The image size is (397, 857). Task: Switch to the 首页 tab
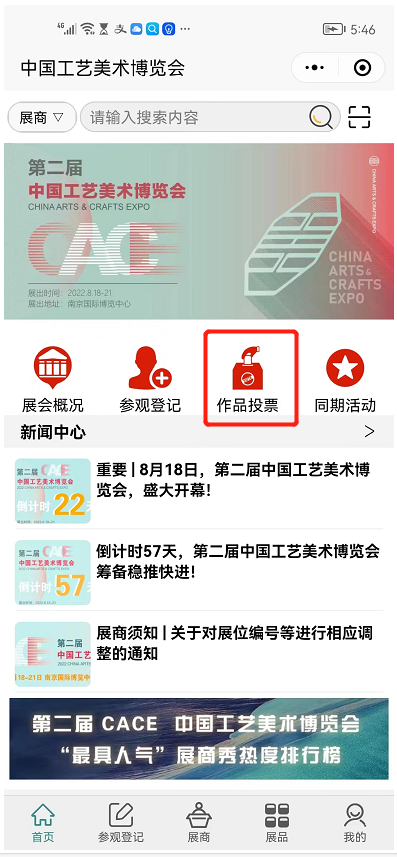coord(43,823)
